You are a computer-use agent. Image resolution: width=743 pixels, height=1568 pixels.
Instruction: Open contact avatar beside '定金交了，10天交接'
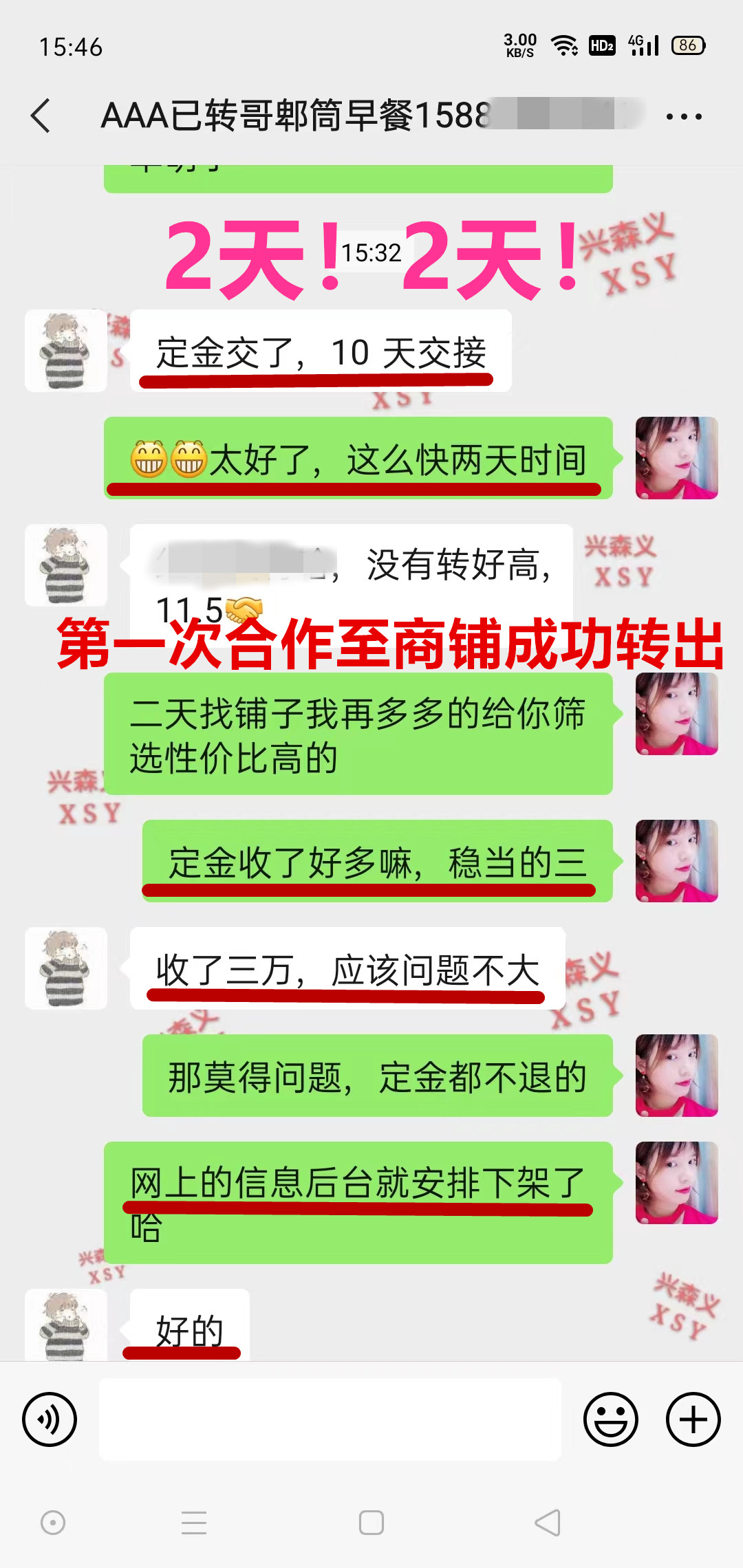coord(66,351)
